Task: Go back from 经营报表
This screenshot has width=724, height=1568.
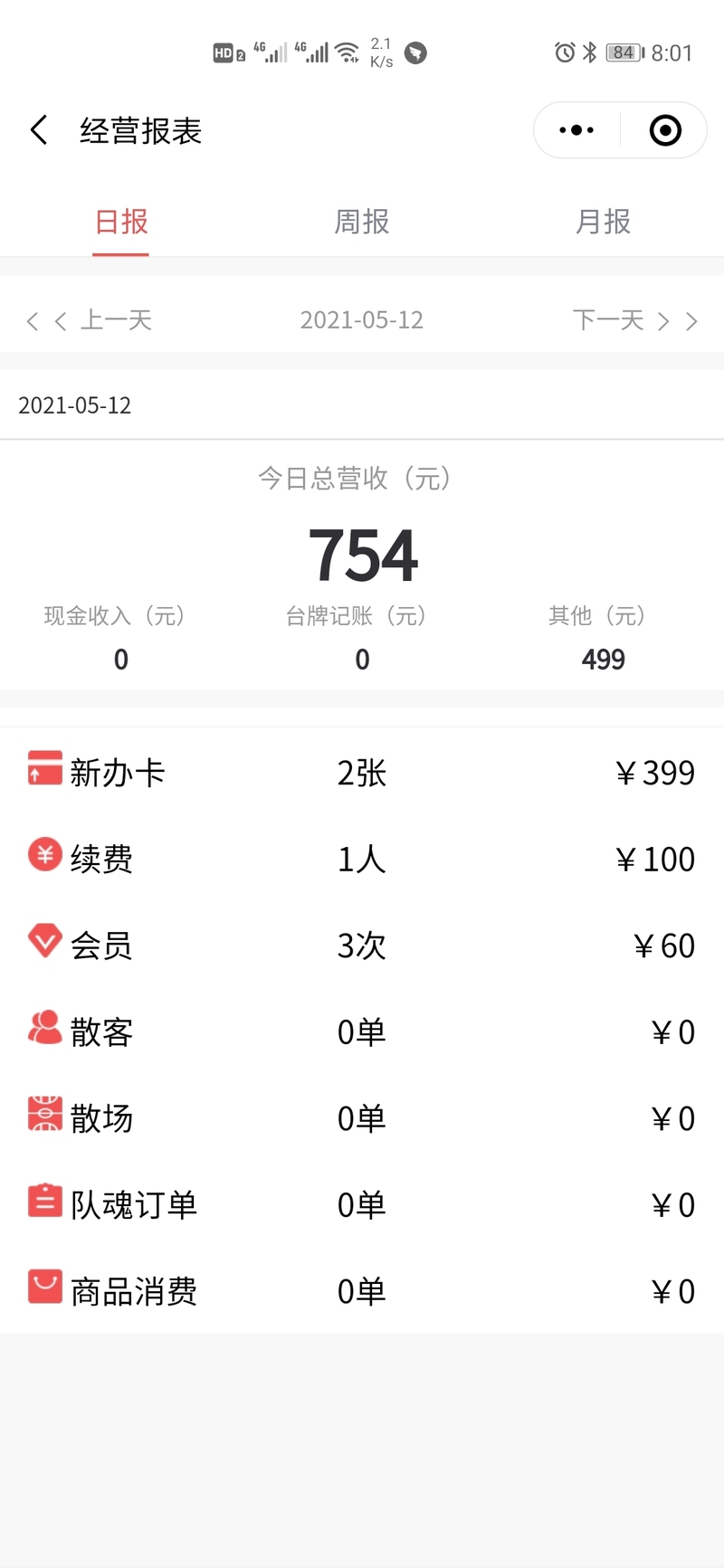Action: pyautogui.click(x=39, y=130)
